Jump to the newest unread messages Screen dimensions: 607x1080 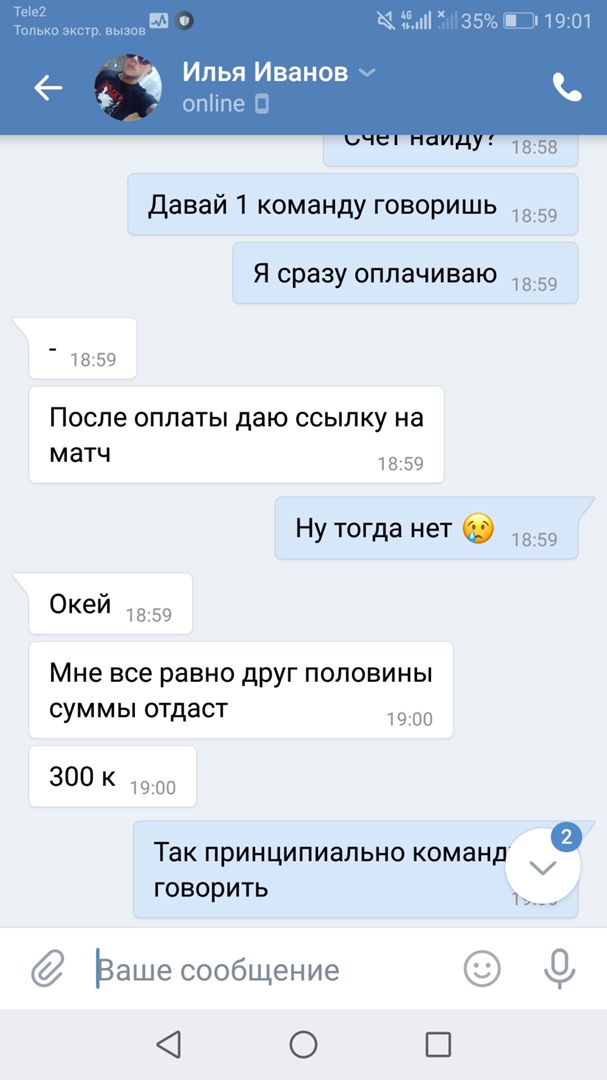coord(543,867)
